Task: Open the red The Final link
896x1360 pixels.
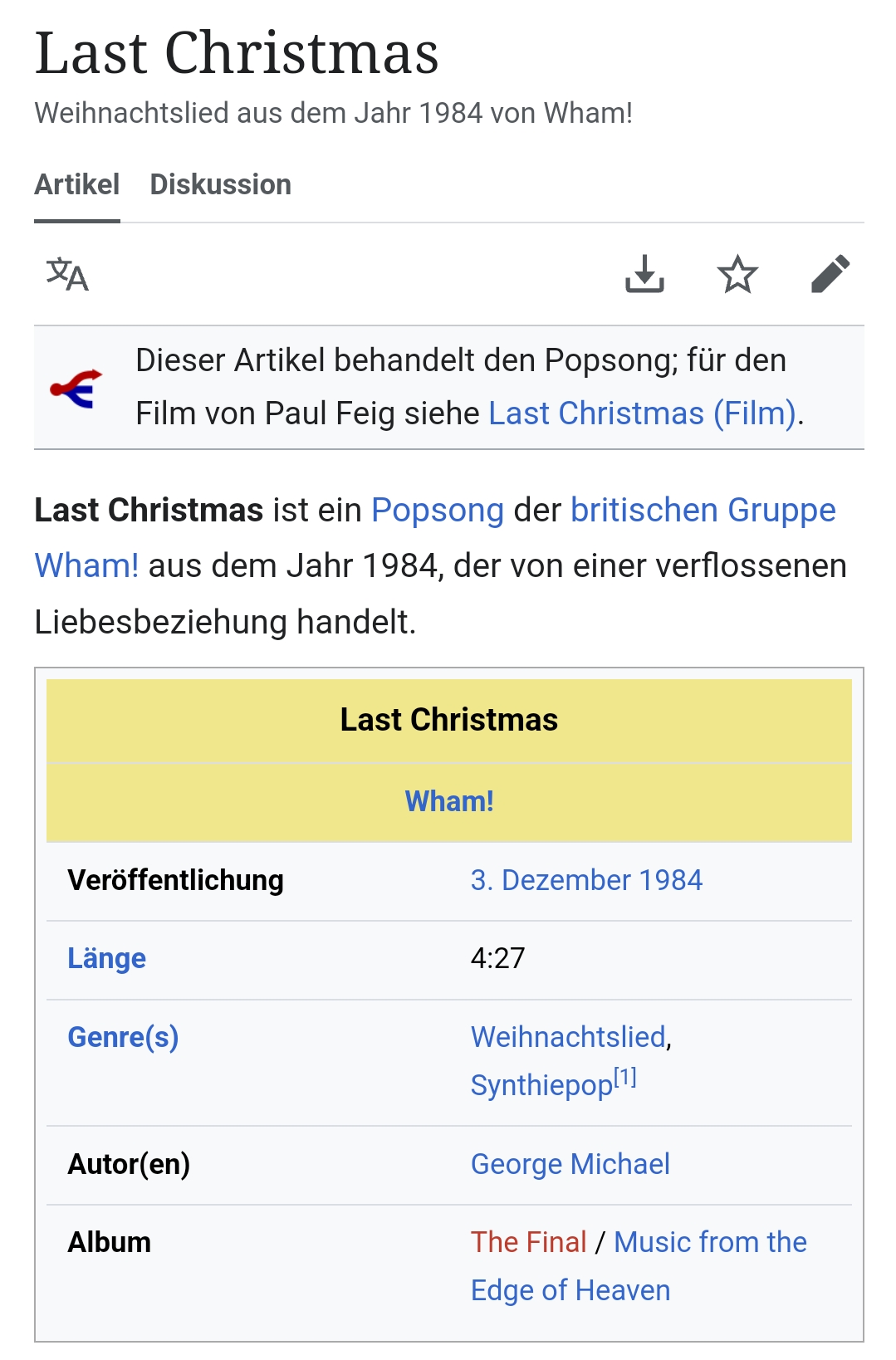Action: [x=528, y=1242]
